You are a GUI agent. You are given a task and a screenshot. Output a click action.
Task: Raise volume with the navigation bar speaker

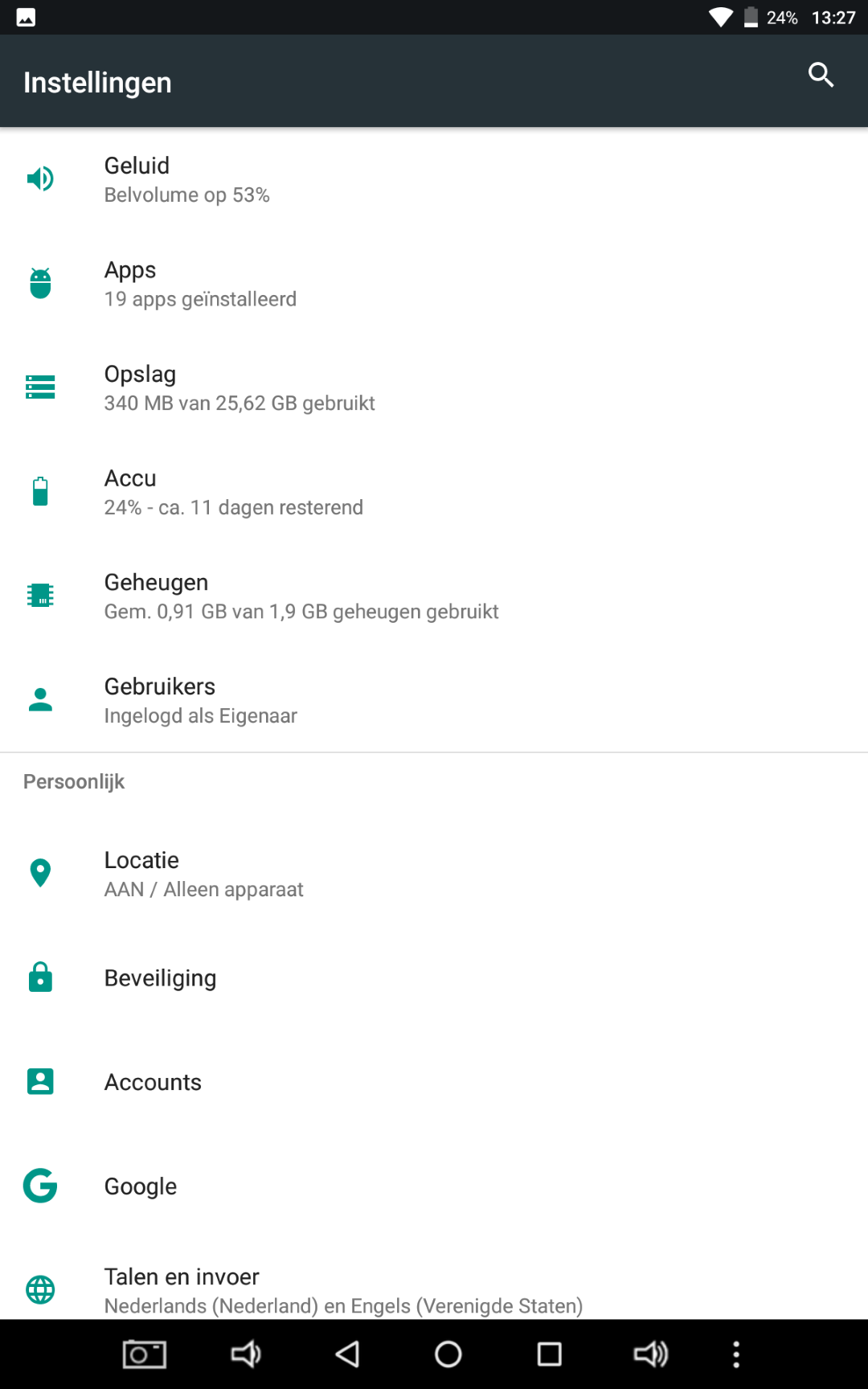tap(651, 1354)
